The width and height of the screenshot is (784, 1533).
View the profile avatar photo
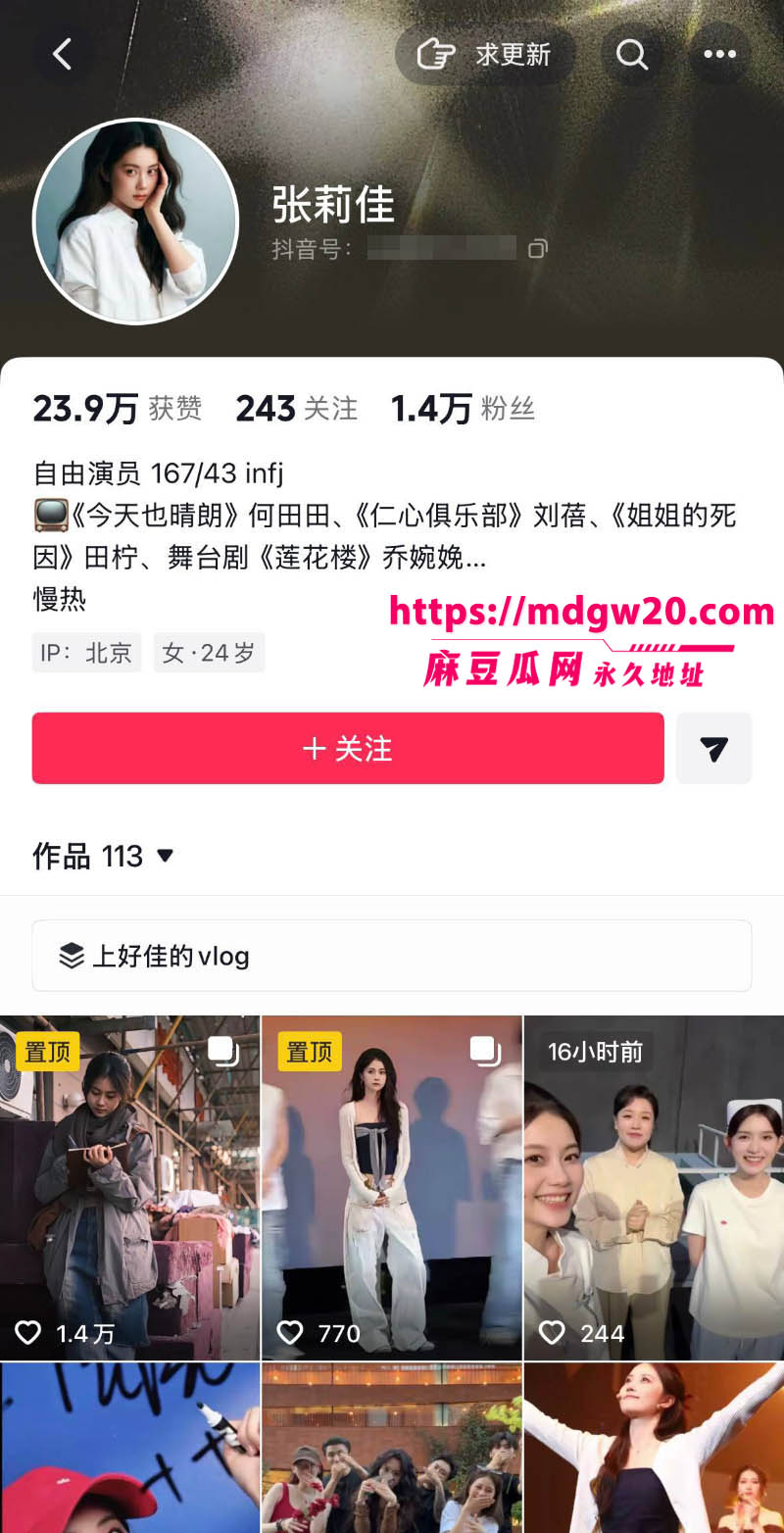135,222
